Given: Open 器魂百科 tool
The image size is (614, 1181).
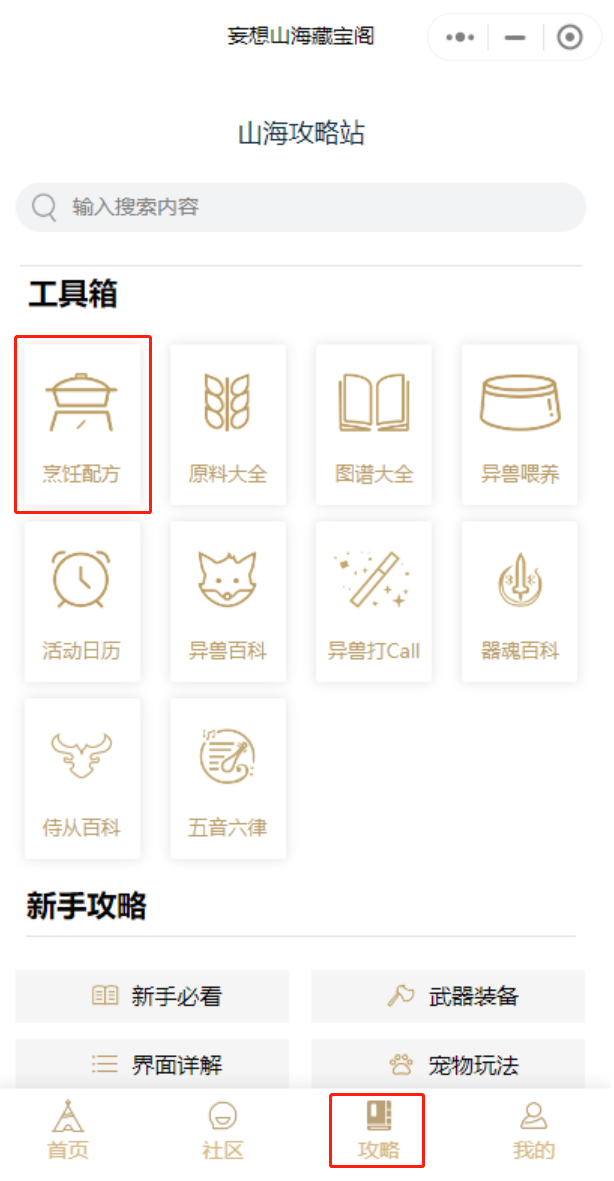Looking at the screenshot, I should point(519,602).
